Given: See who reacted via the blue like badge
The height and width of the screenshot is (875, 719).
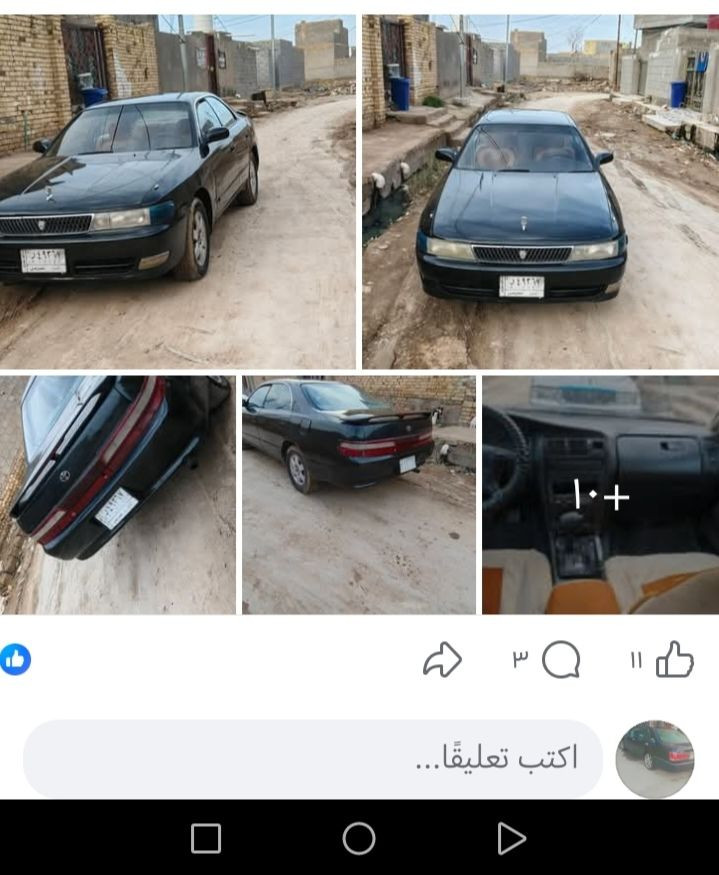Looking at the screenshot, I should coord(15,659).
